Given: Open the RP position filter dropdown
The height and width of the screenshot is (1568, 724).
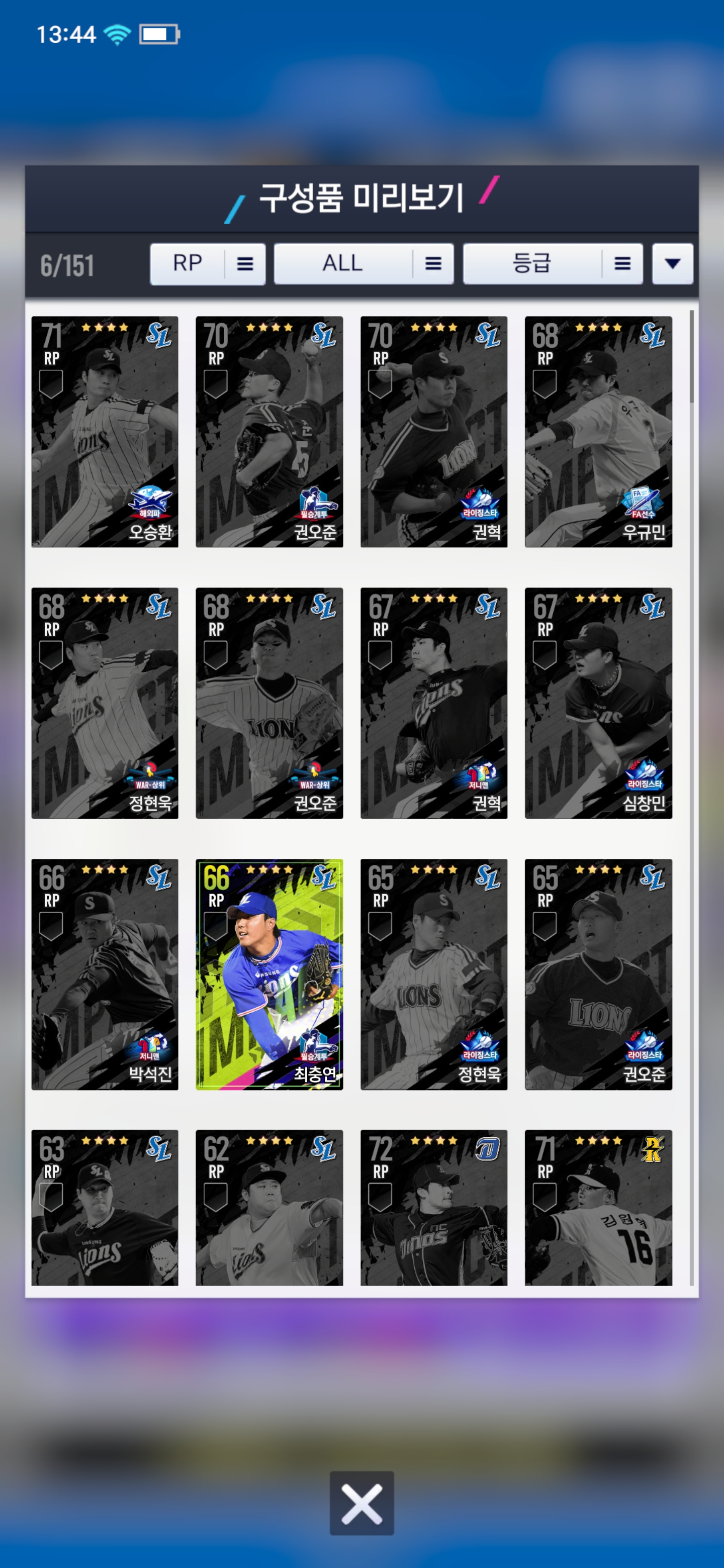Looking at the screenshot, I should 208,263.
